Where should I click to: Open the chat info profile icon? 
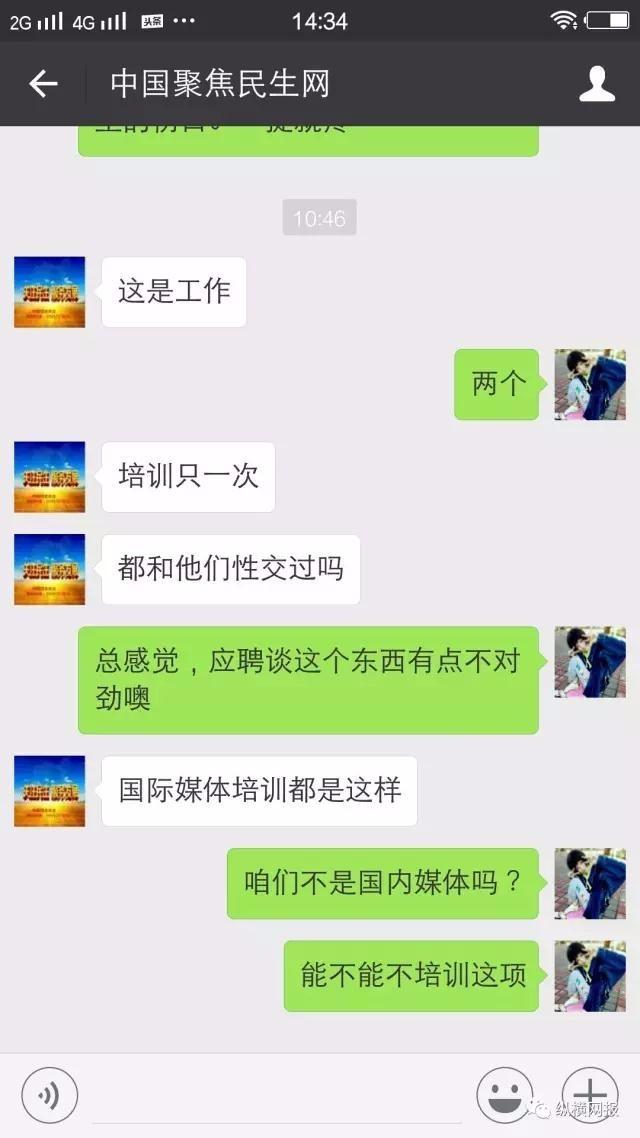[597, 84]
